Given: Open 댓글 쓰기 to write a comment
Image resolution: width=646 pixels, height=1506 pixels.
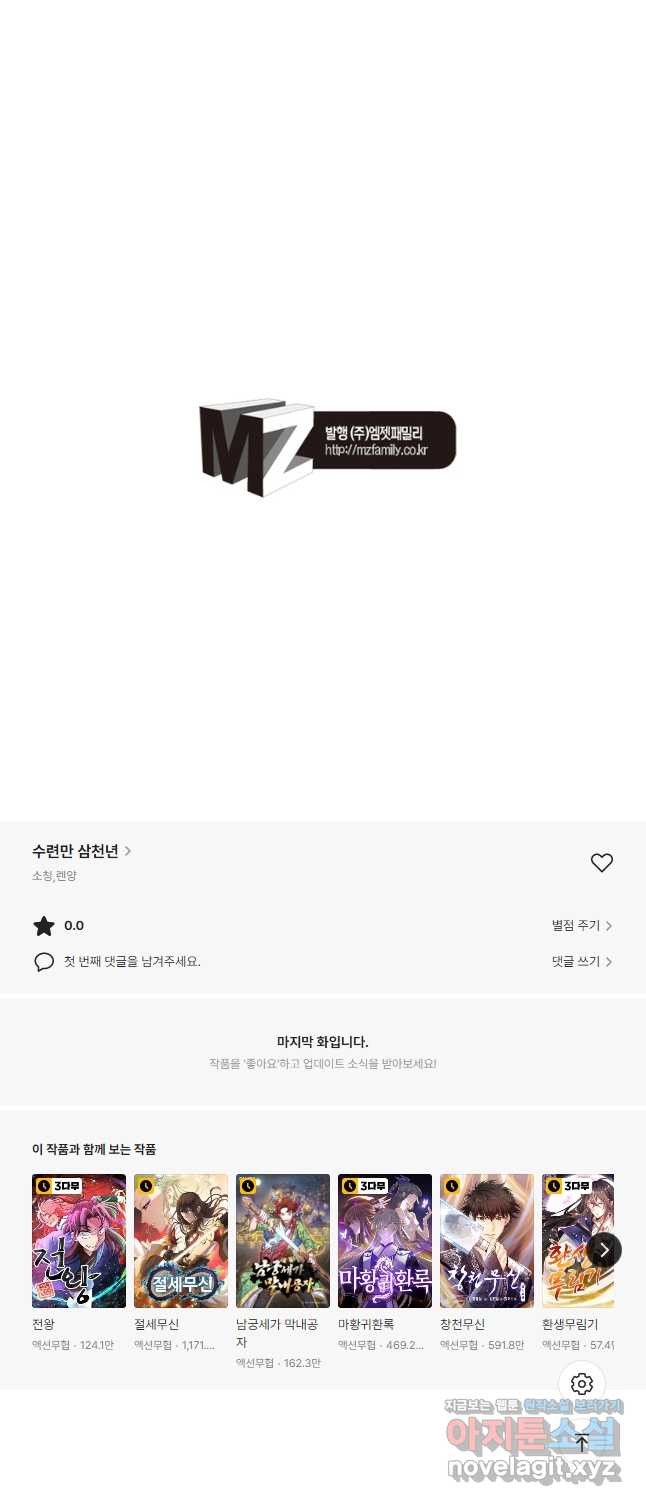Looking at the screenshot, I should point(581,962).
